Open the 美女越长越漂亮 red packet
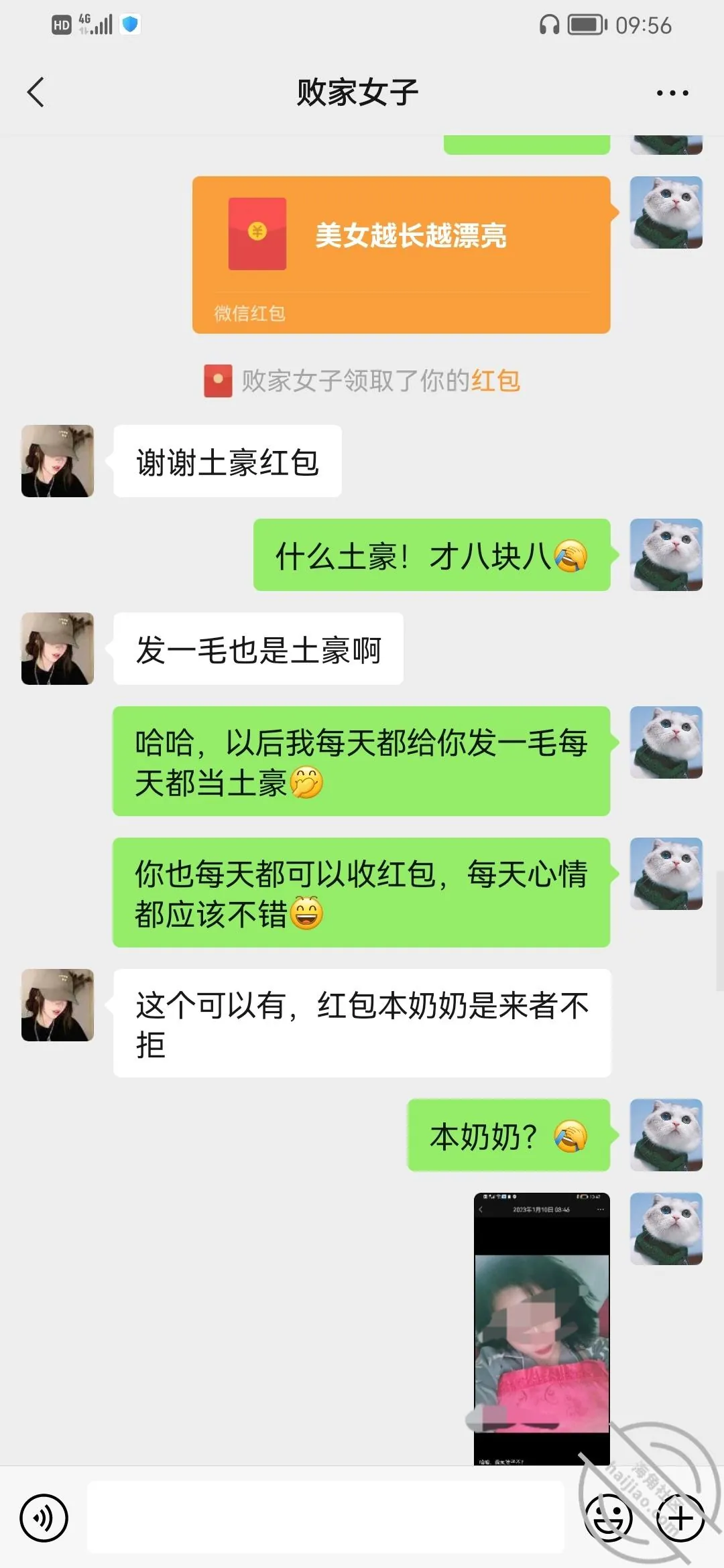724x1568 pixels. pos(402,255)
